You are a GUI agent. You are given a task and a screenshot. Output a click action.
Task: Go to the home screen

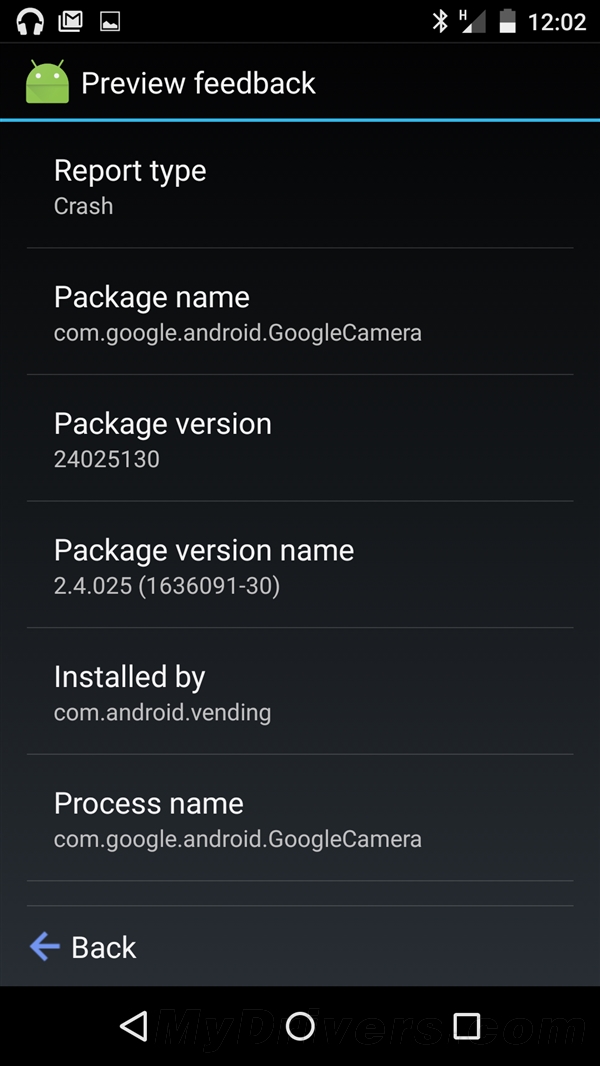tap(300, 1026)
